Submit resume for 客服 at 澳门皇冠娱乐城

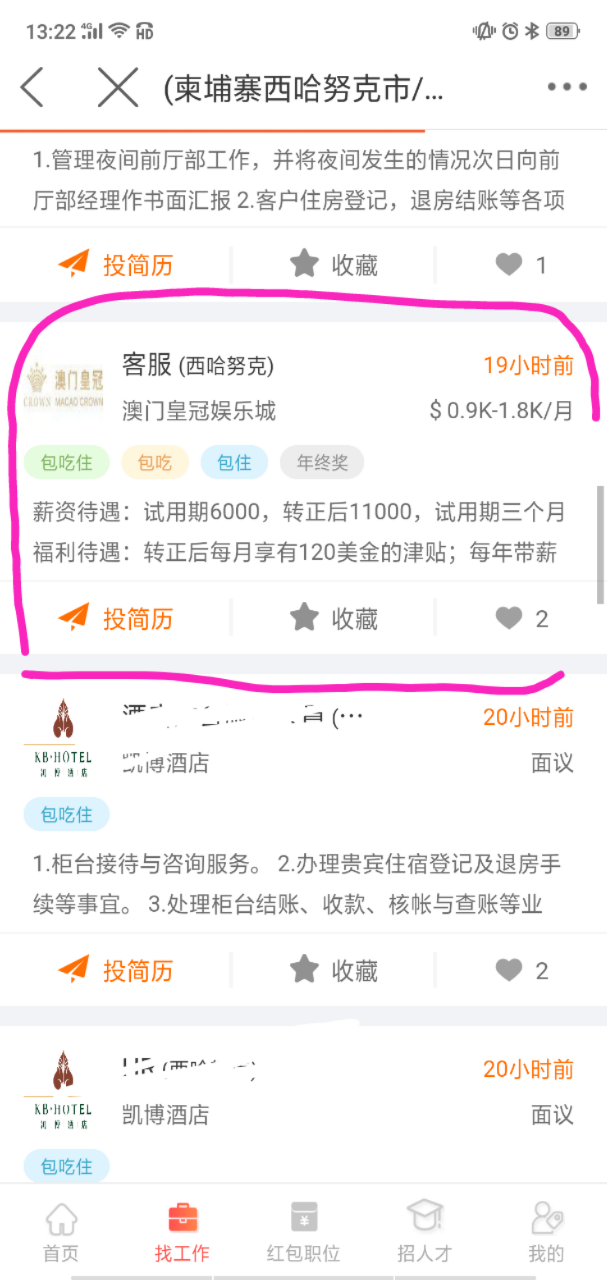click(x=116, y=619)
